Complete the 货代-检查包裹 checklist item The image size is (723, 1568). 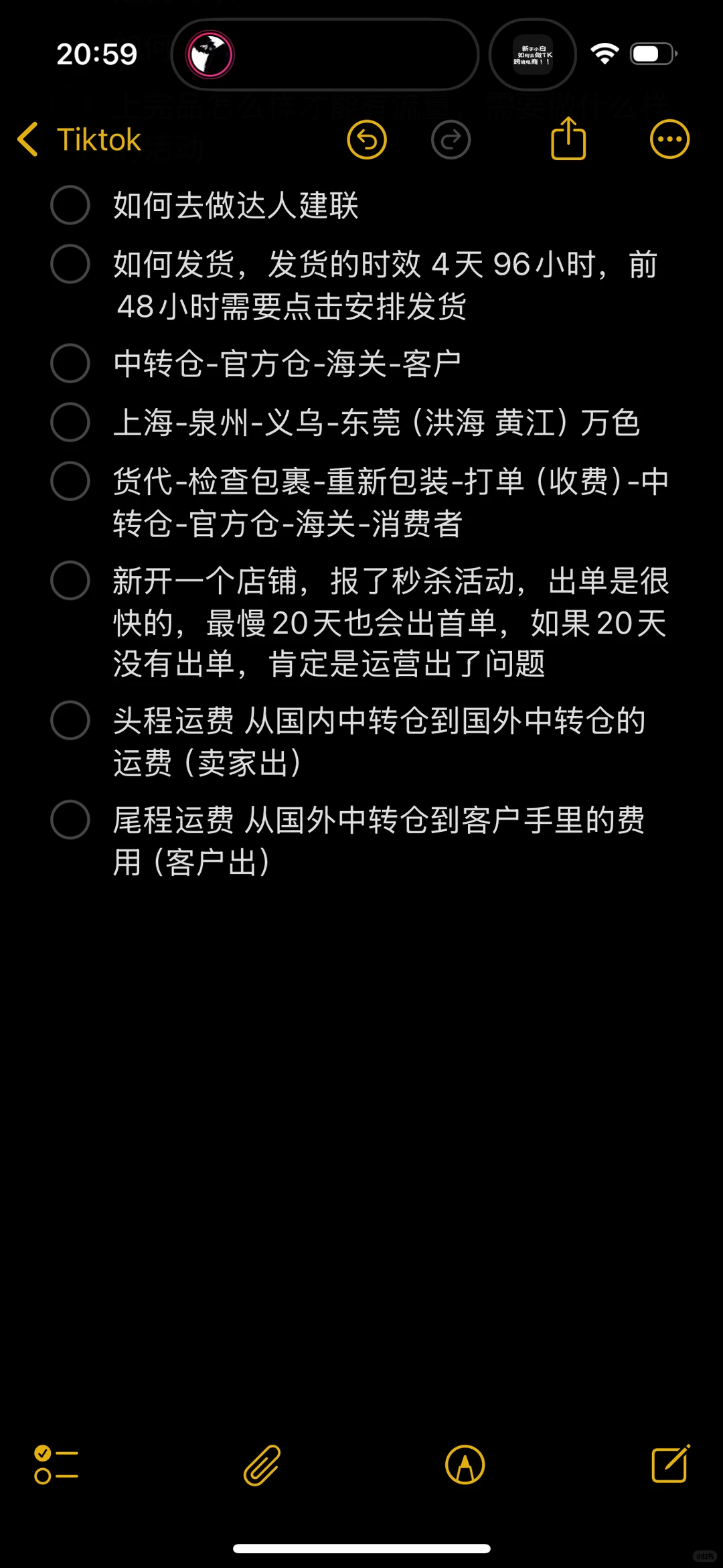point(70,482)
